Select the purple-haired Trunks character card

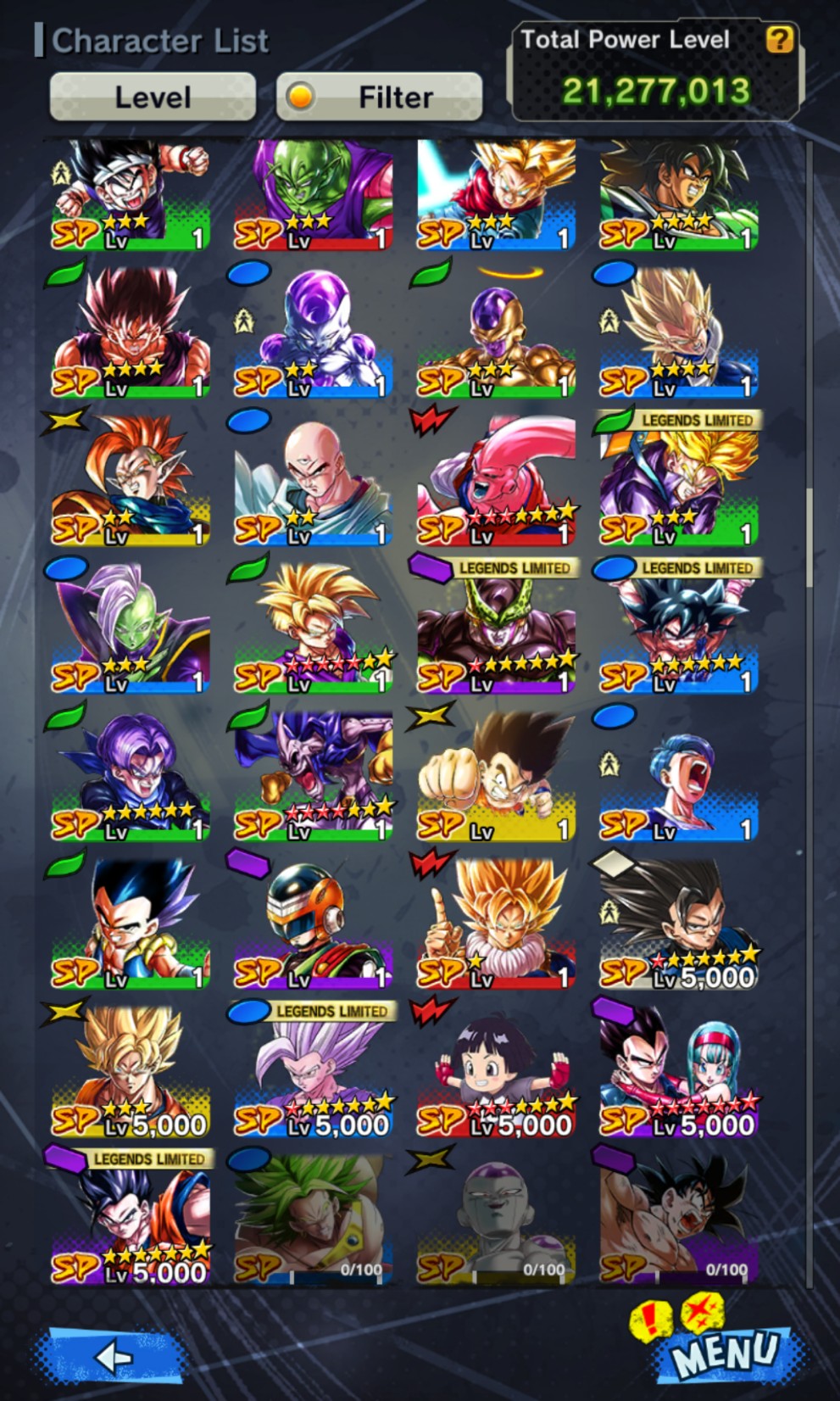pos(130,775)
